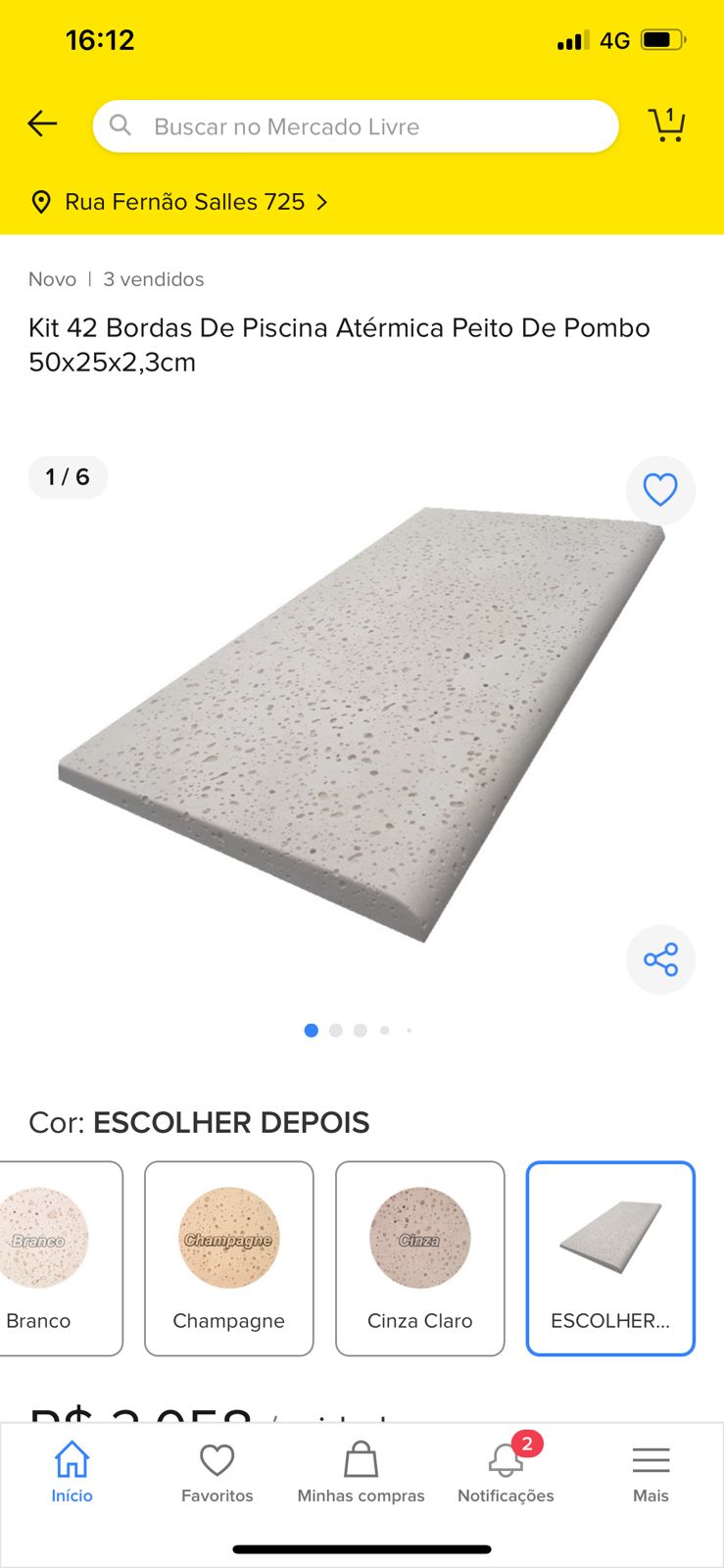Open the Notificações tab
The width and height of the screenshot is (724, 1568).
(x=506, y=1472)
